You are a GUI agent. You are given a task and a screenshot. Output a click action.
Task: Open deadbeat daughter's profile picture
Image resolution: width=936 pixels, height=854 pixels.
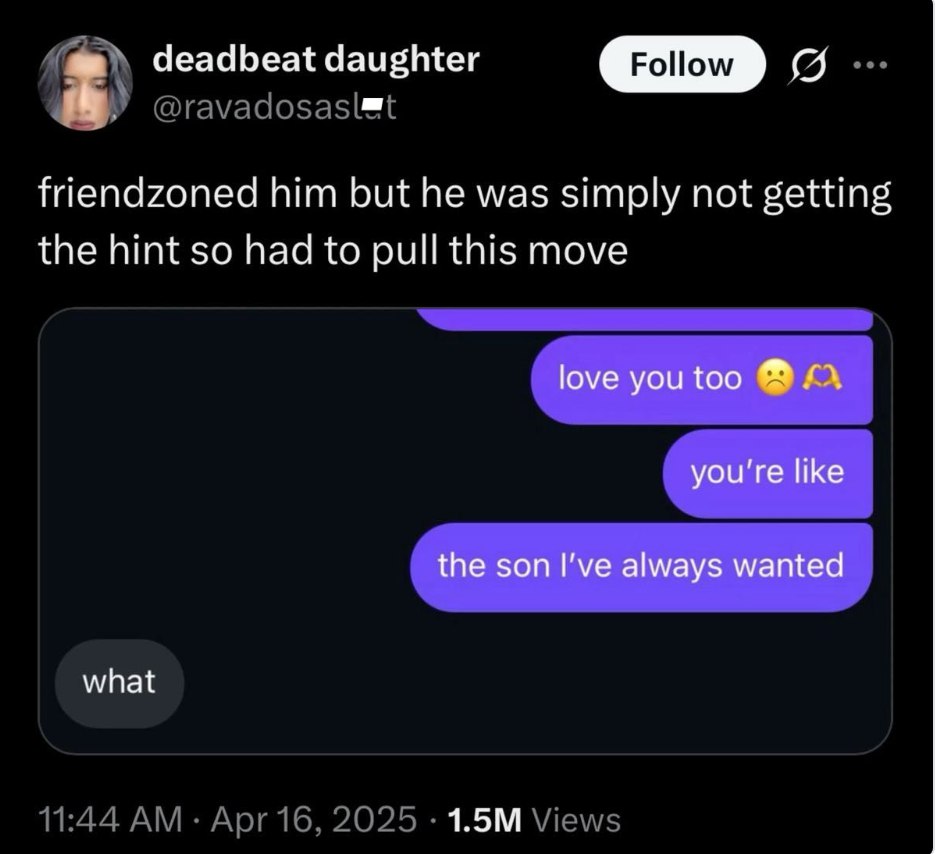(x=86, y=83)
